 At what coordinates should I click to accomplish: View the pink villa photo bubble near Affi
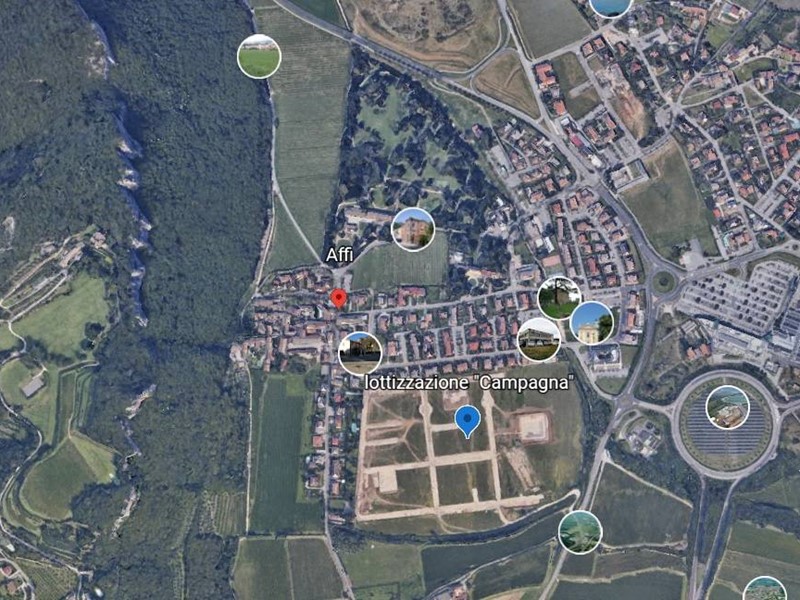pos(413,229)
